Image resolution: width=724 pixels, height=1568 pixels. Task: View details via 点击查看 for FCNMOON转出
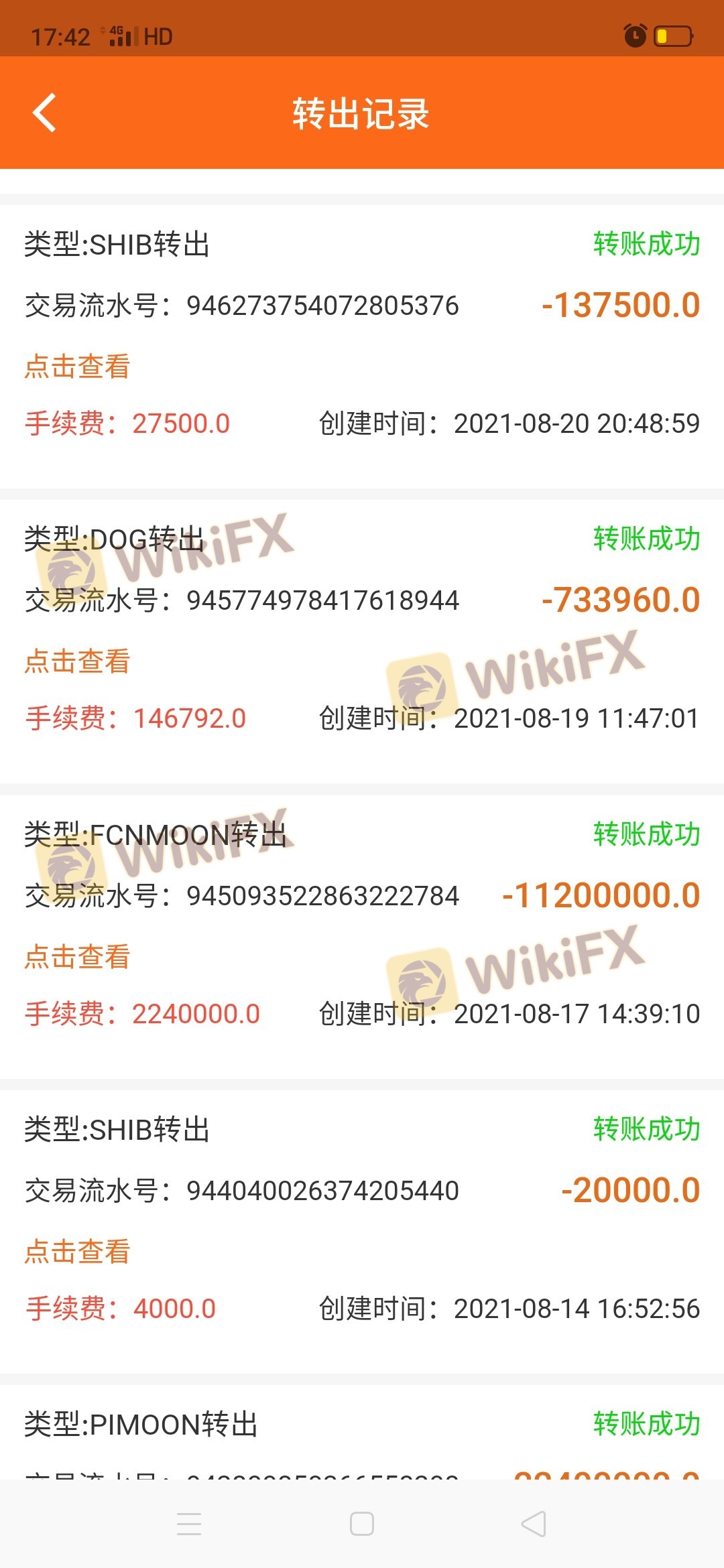click(78, 957)
